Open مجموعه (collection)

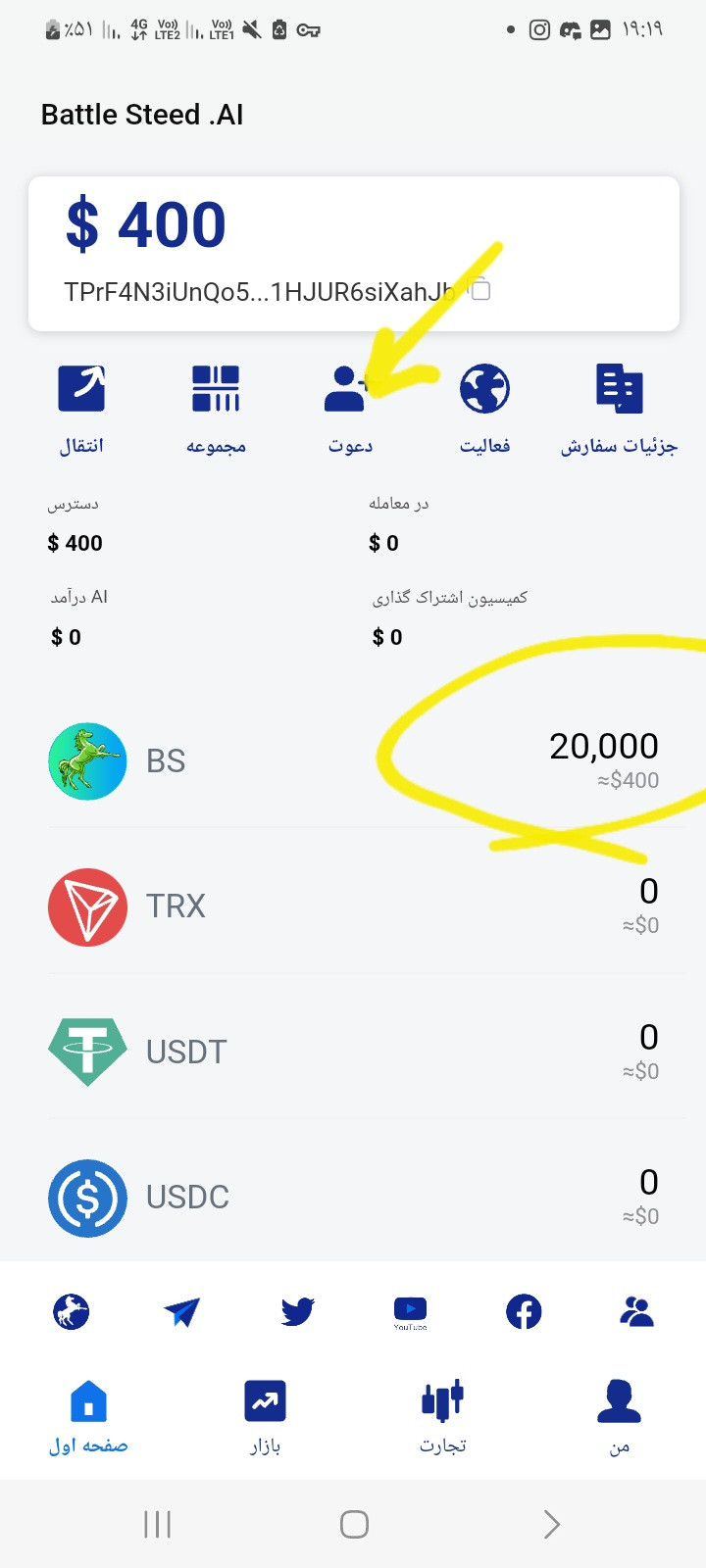[216, 410]
